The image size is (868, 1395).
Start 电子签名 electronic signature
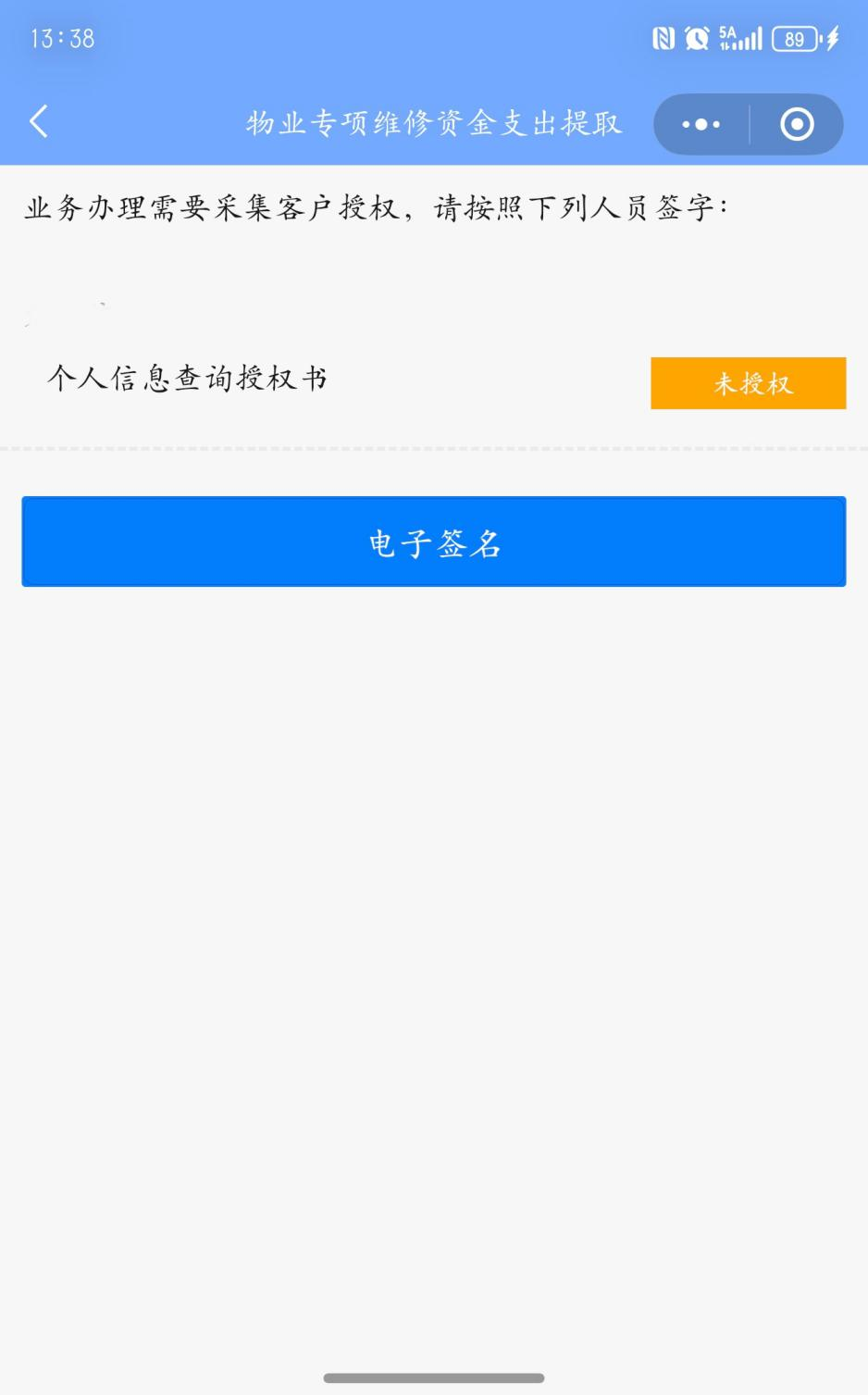click(434, 542)
